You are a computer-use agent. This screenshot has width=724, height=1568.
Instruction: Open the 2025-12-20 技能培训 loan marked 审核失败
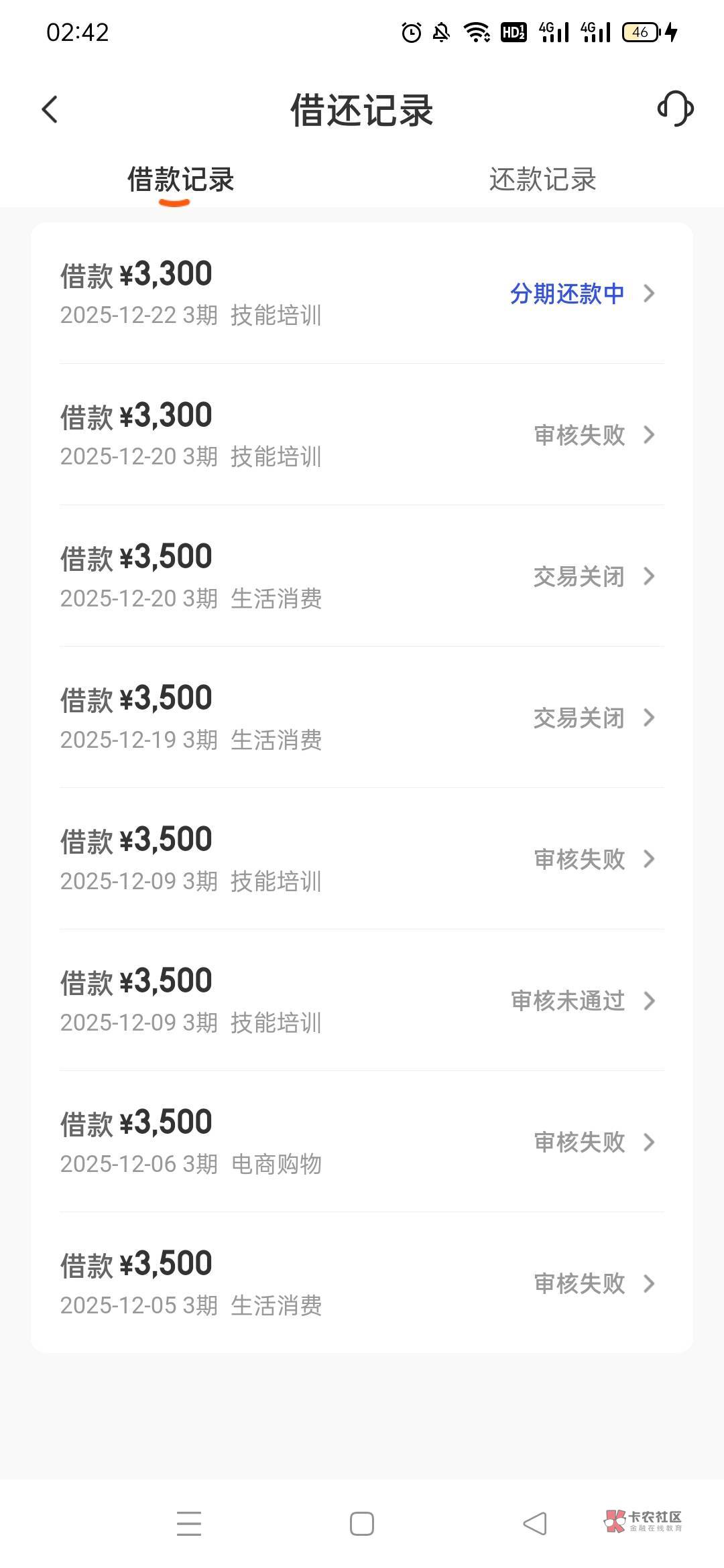click(x=362, y=435)
